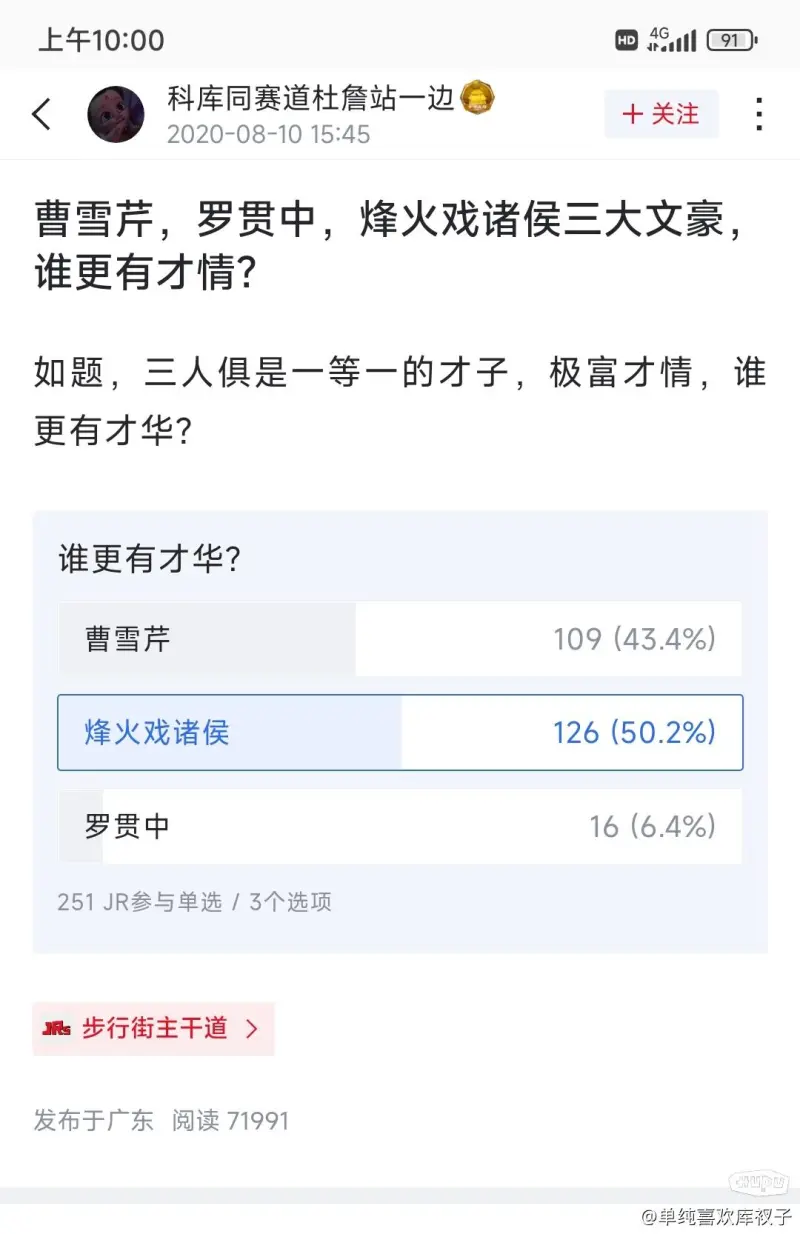This screenshot has width=800, height=1234.
Task: Follow the author with 关注 button
Action: [661, 114]
